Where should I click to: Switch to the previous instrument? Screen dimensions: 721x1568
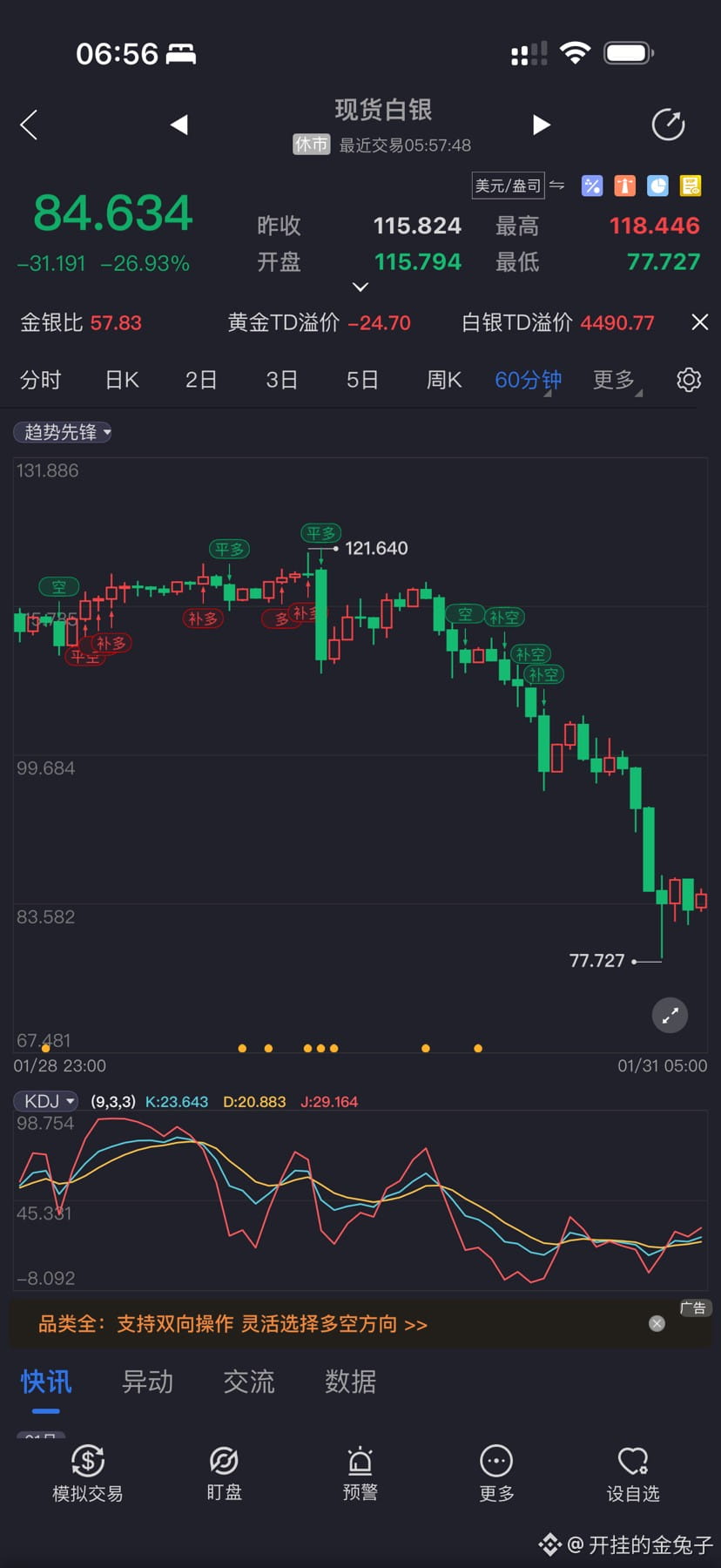pos(179,125)
